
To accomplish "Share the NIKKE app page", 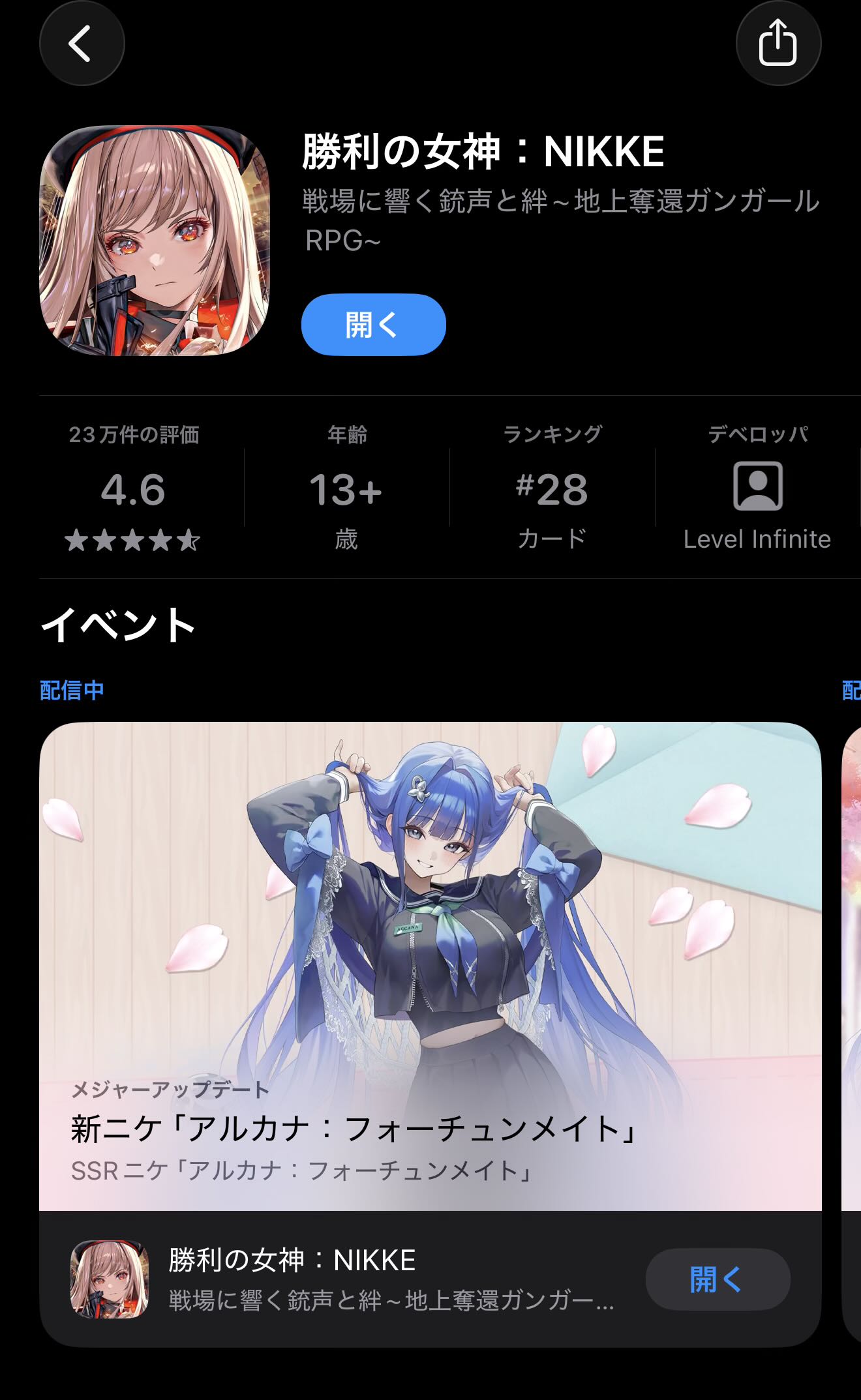I will [778, 44].
